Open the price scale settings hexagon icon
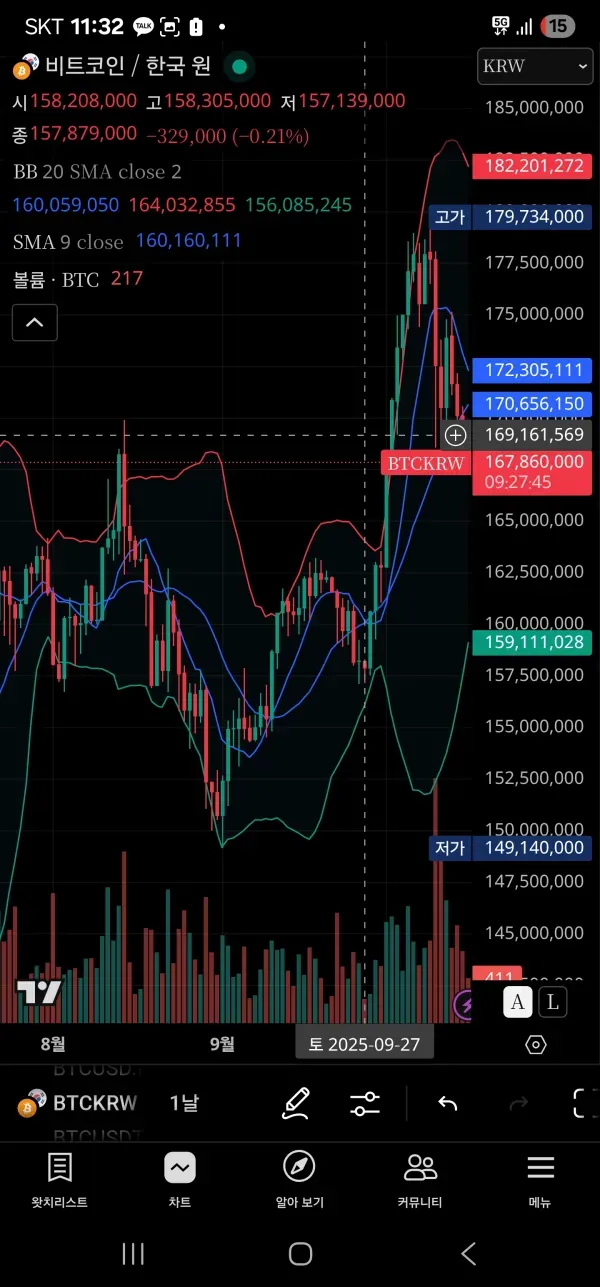This screenshot has width=600, height=1287. [536, 1045]
